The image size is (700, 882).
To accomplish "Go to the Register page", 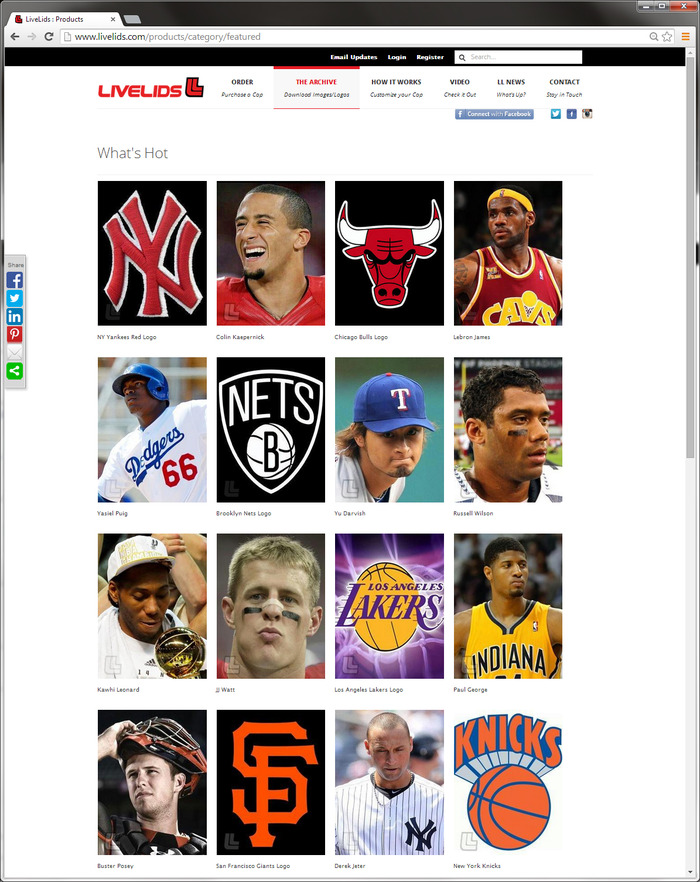I will 430,57.
